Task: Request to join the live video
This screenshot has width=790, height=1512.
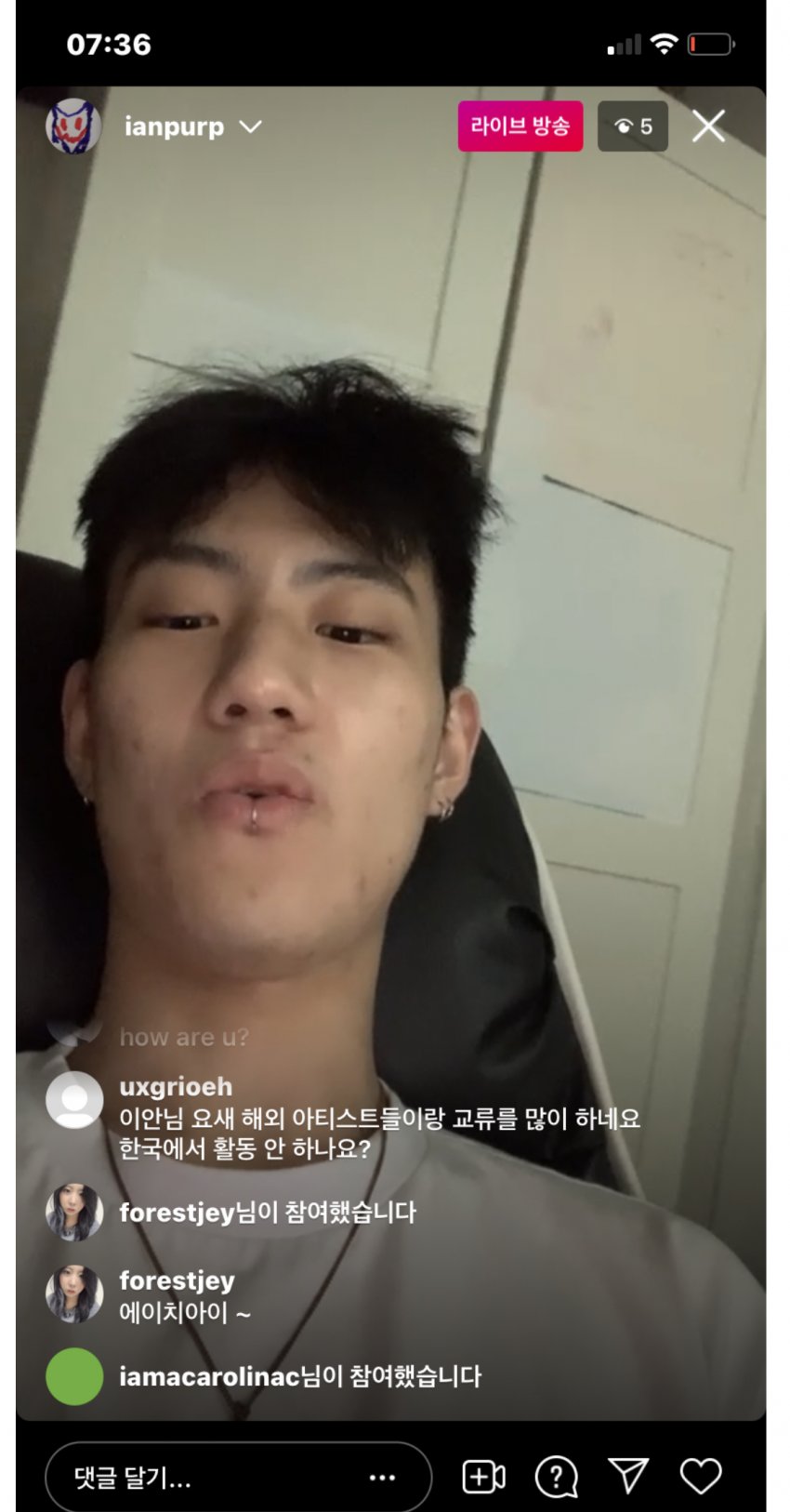Action: [483, 1477]
